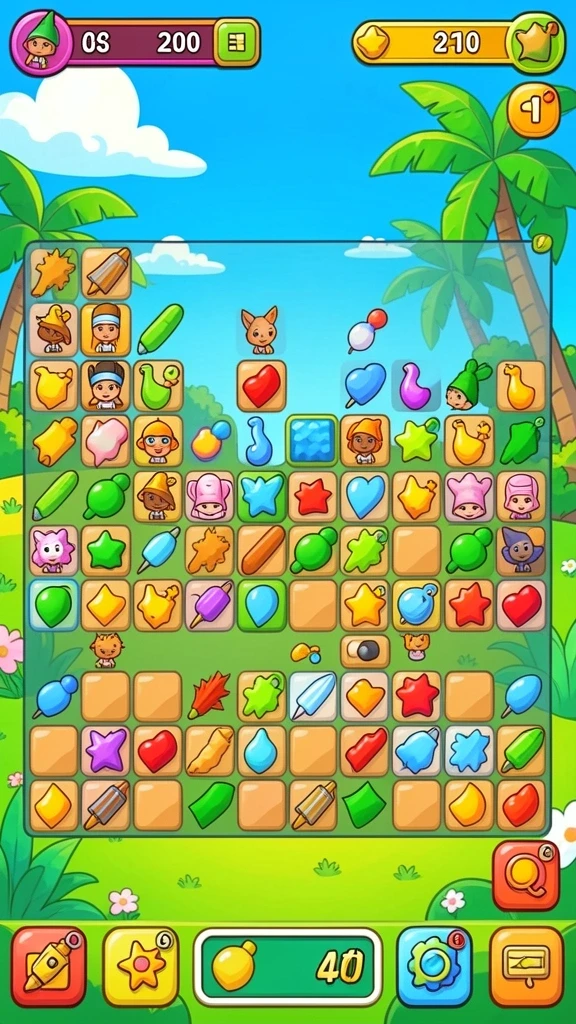Tap the black bomb tile on the board
Screen dimensions: 576x1024
(x=365, y=650)
